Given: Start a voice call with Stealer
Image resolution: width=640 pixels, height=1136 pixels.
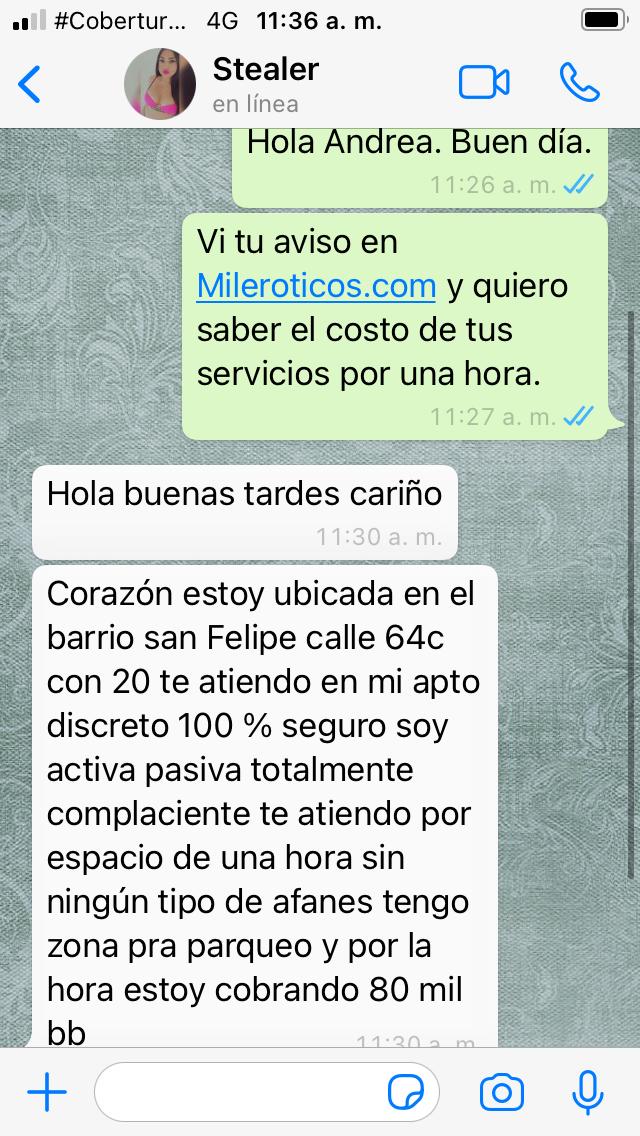Looking at the screenshot, I should [579, 83].
